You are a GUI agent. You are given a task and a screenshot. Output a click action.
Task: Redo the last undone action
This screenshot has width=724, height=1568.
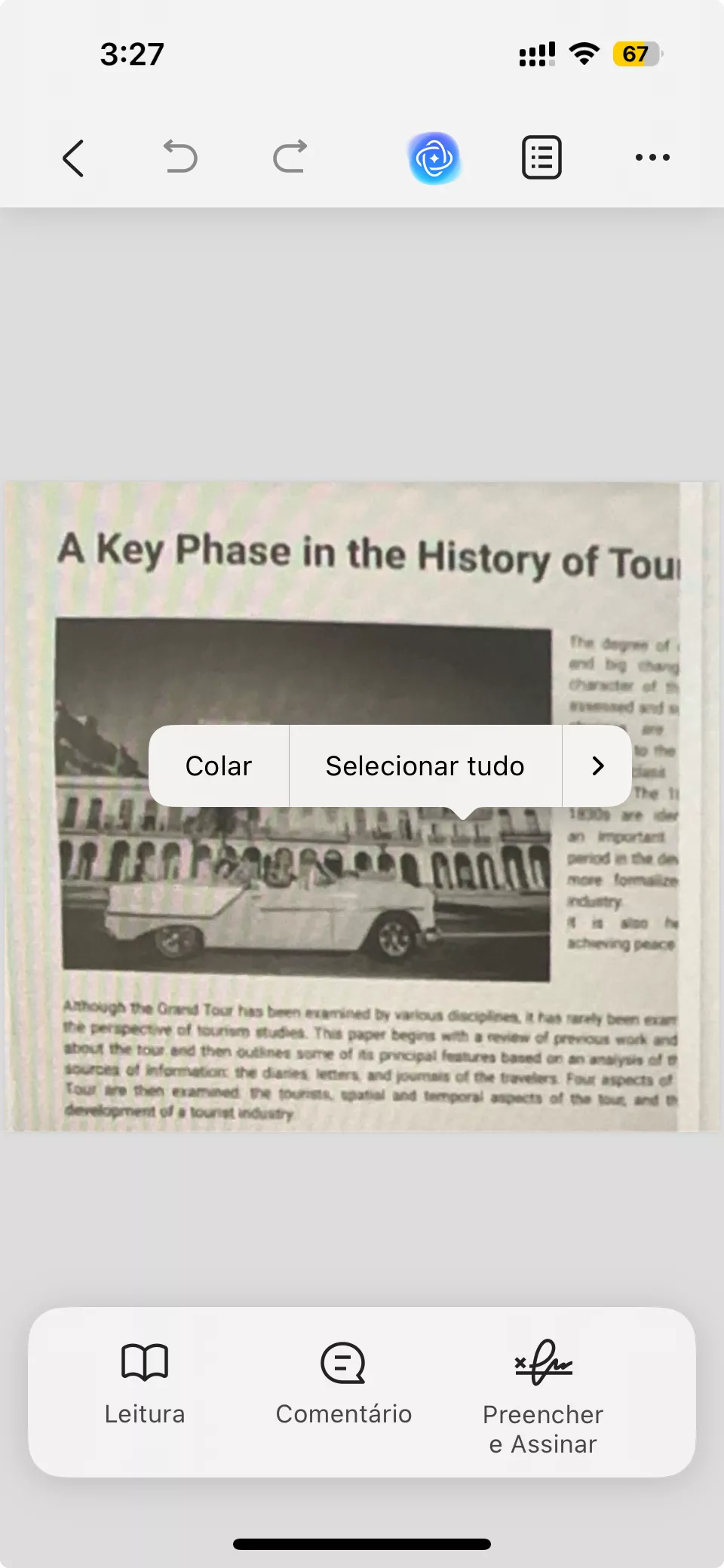pyautogui.click(x=290, y=157)
